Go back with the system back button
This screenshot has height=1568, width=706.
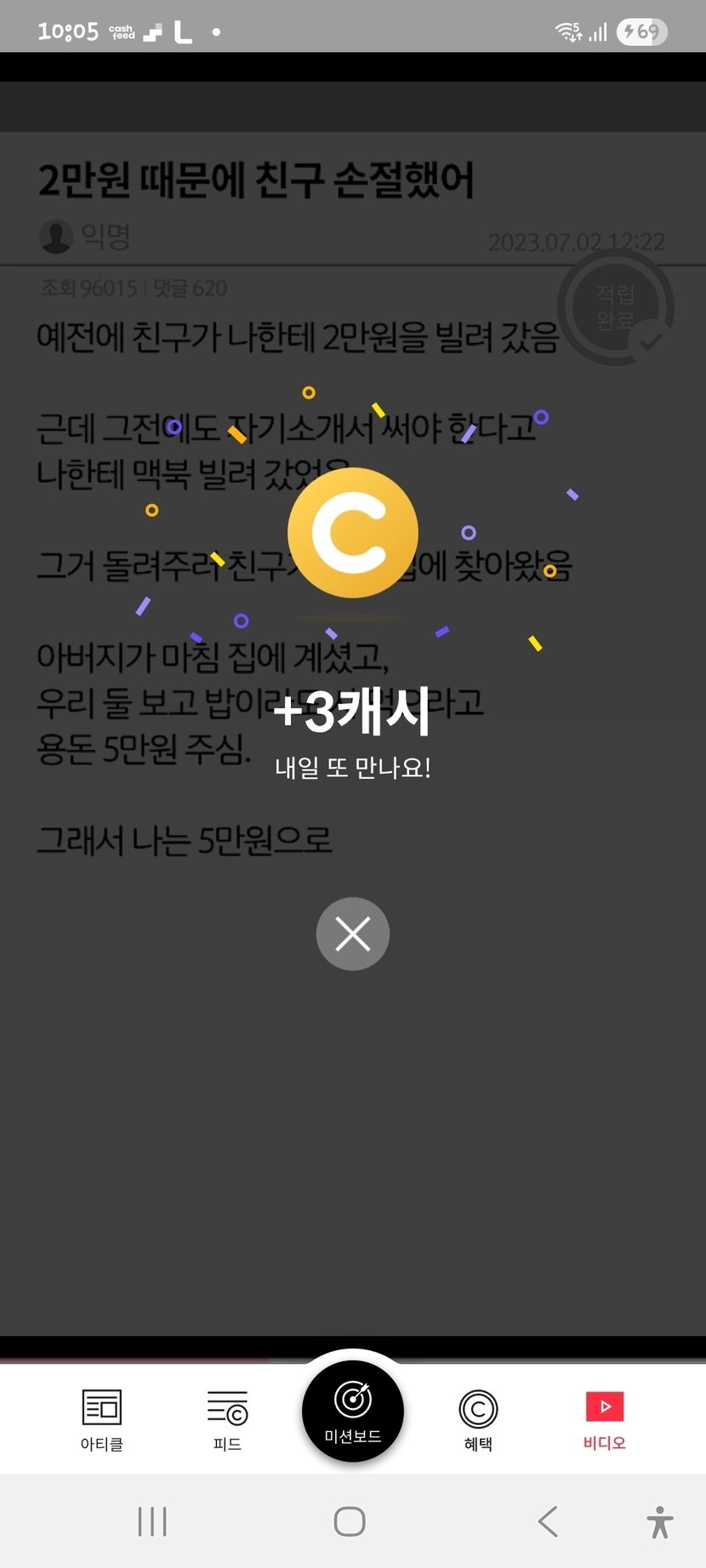click(549, 1521)
